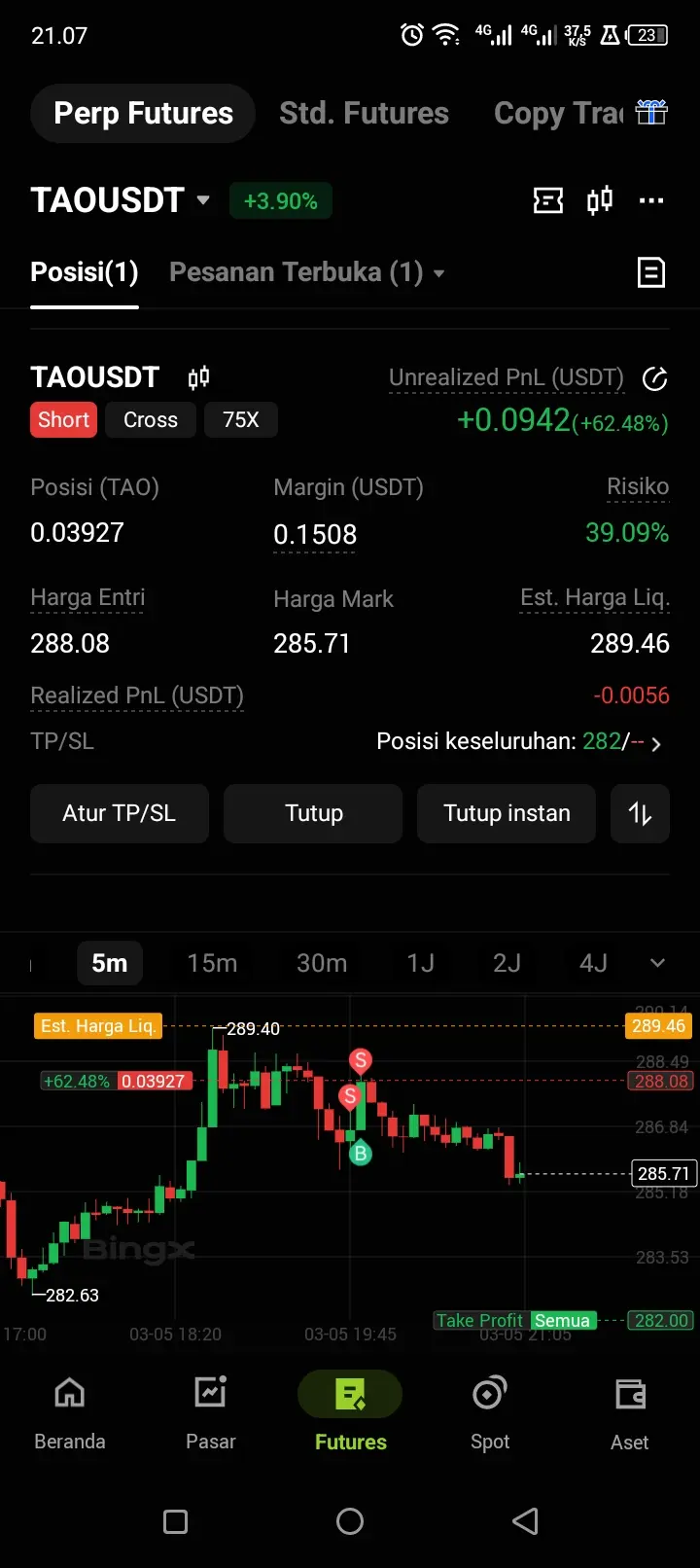Screen dimensions: 700x1568
Task: Open the order history document icon
Action: 651,272
